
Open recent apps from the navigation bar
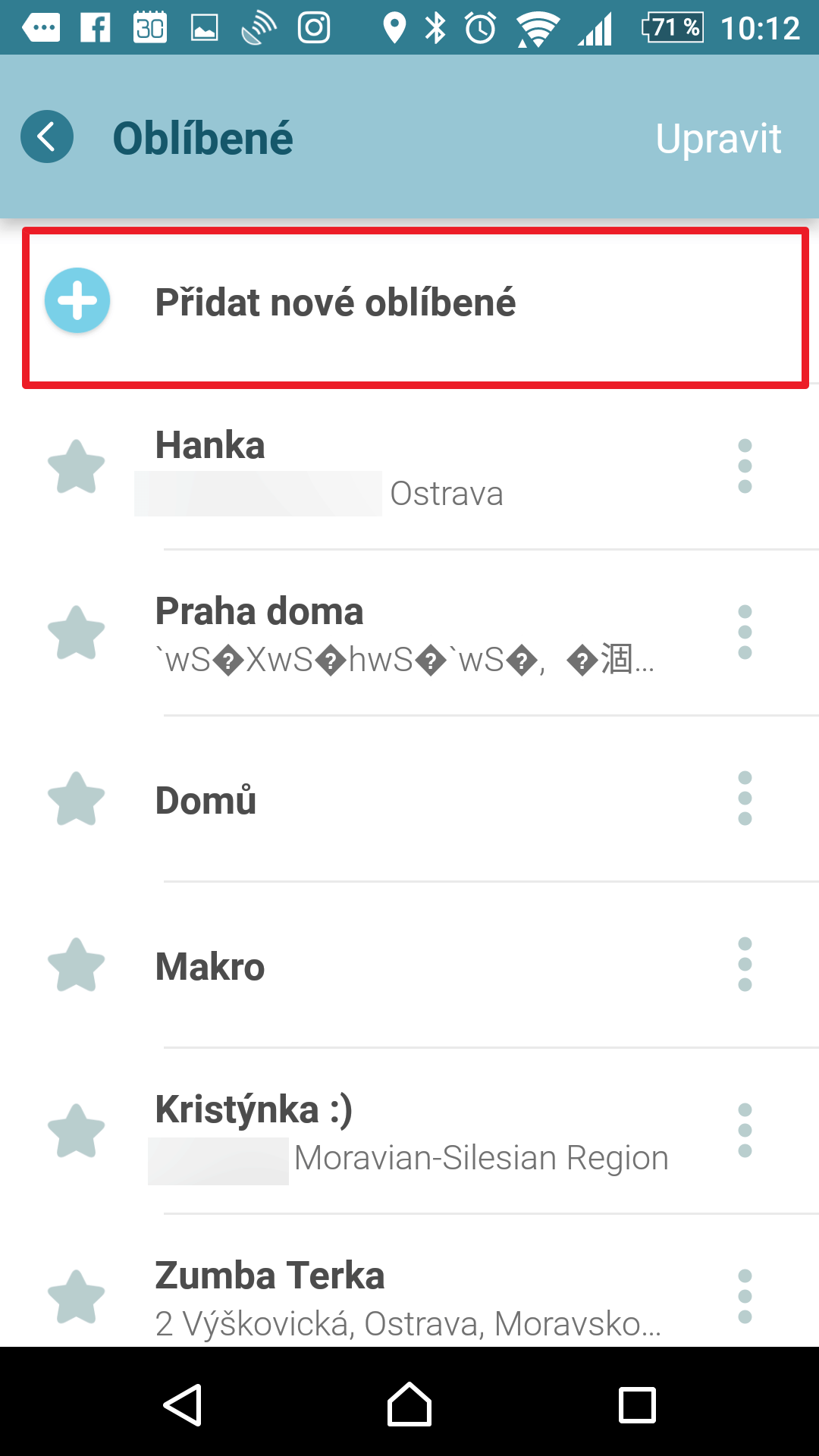pos(637,1405)
